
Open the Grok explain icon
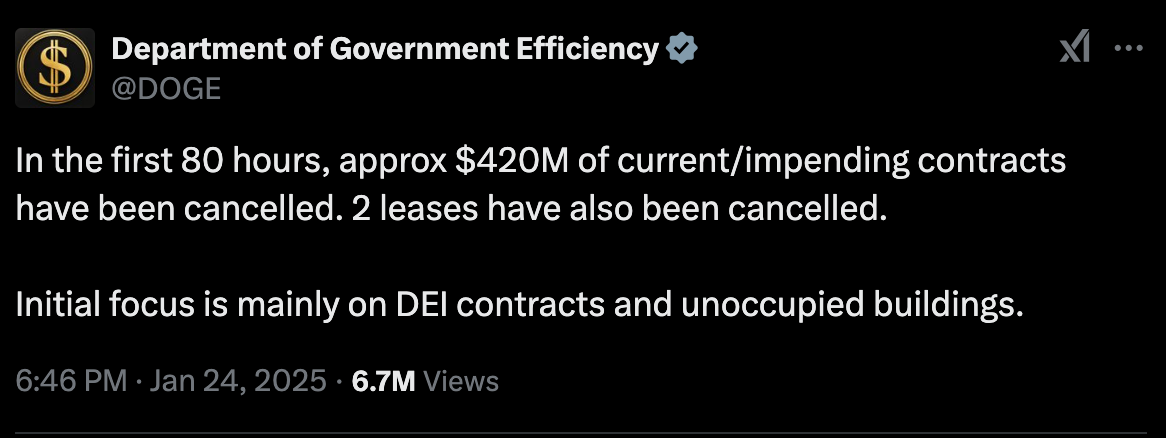(x=1074, y=48)
